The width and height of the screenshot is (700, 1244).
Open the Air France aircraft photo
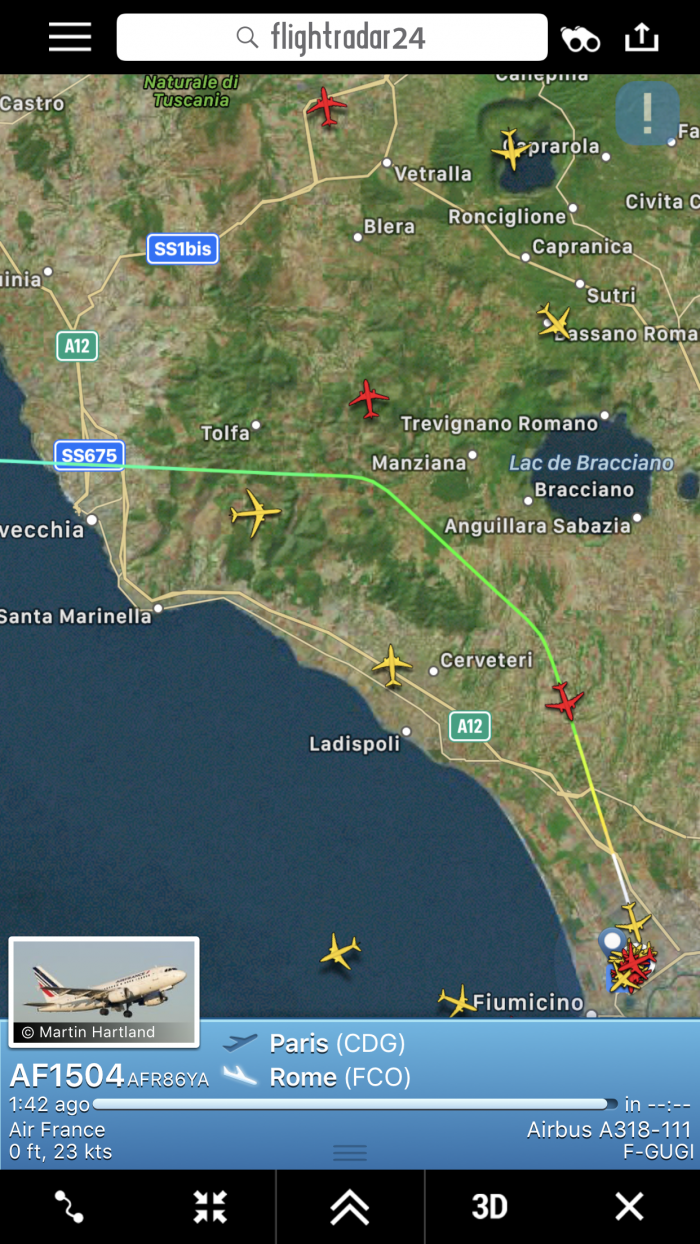[104, 991]
